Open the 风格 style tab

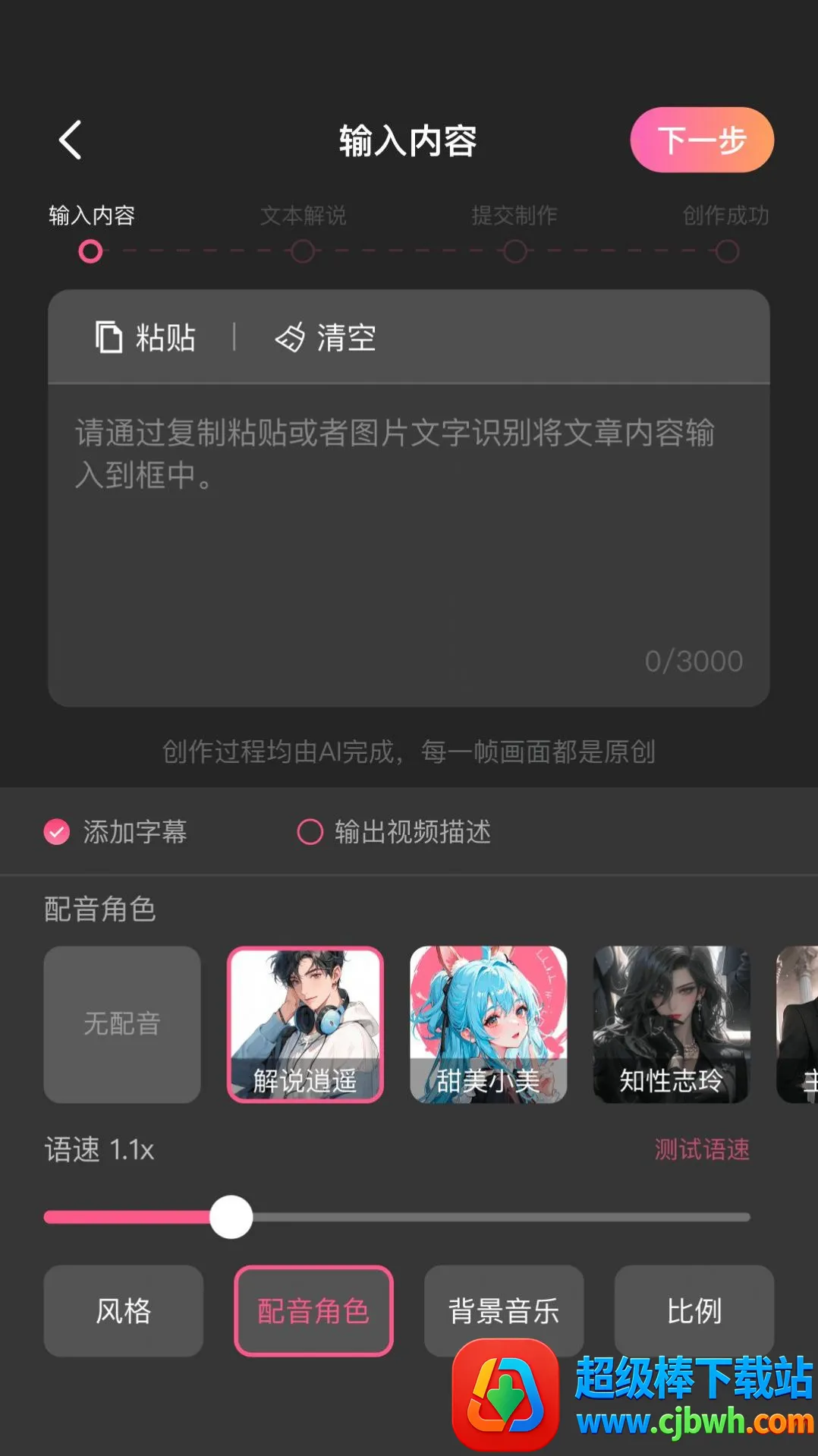[123, 1311]
